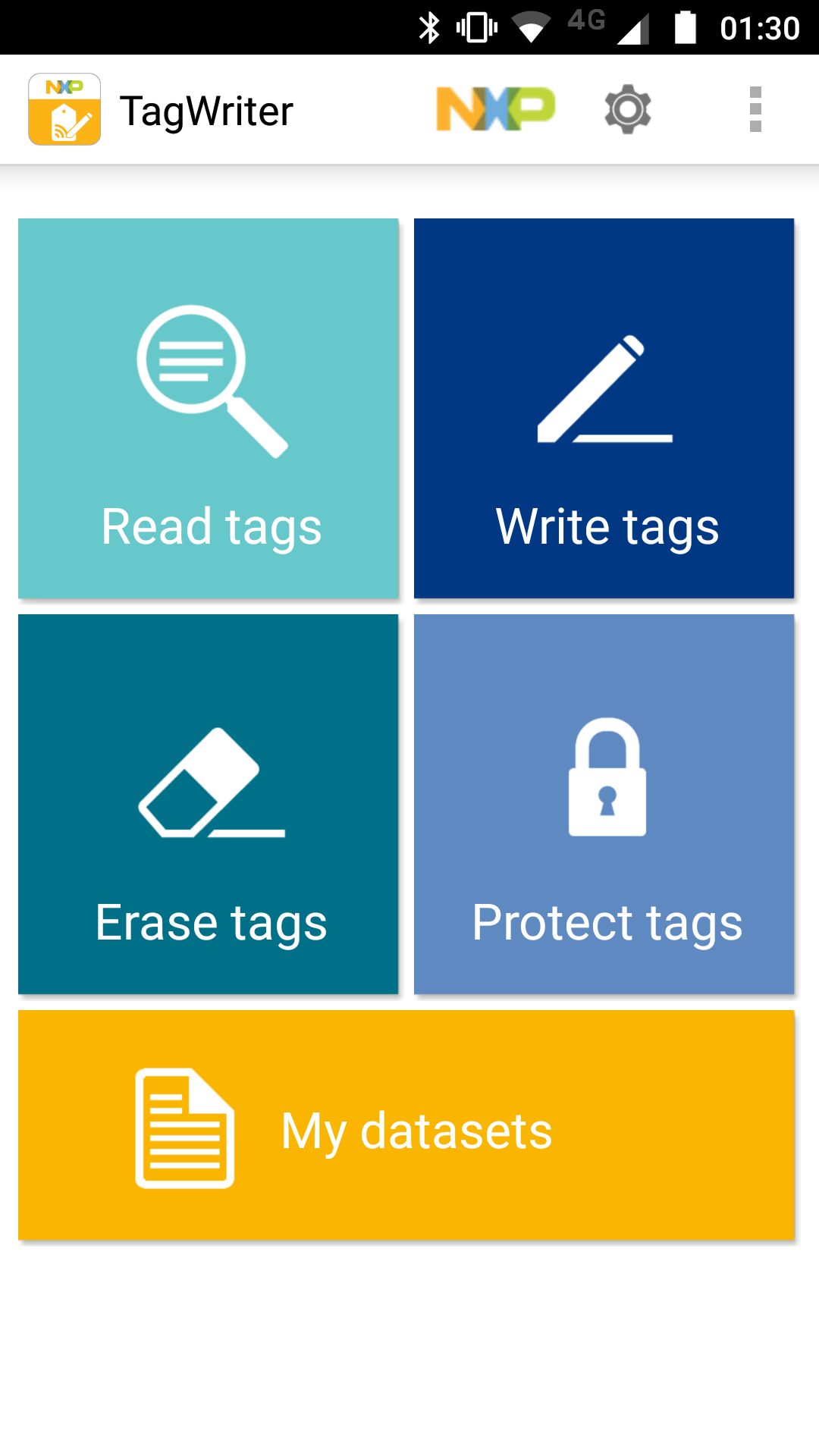Tap the NXP logo in the toolbar
The image size is (819, 1456).
pos(496,108)
